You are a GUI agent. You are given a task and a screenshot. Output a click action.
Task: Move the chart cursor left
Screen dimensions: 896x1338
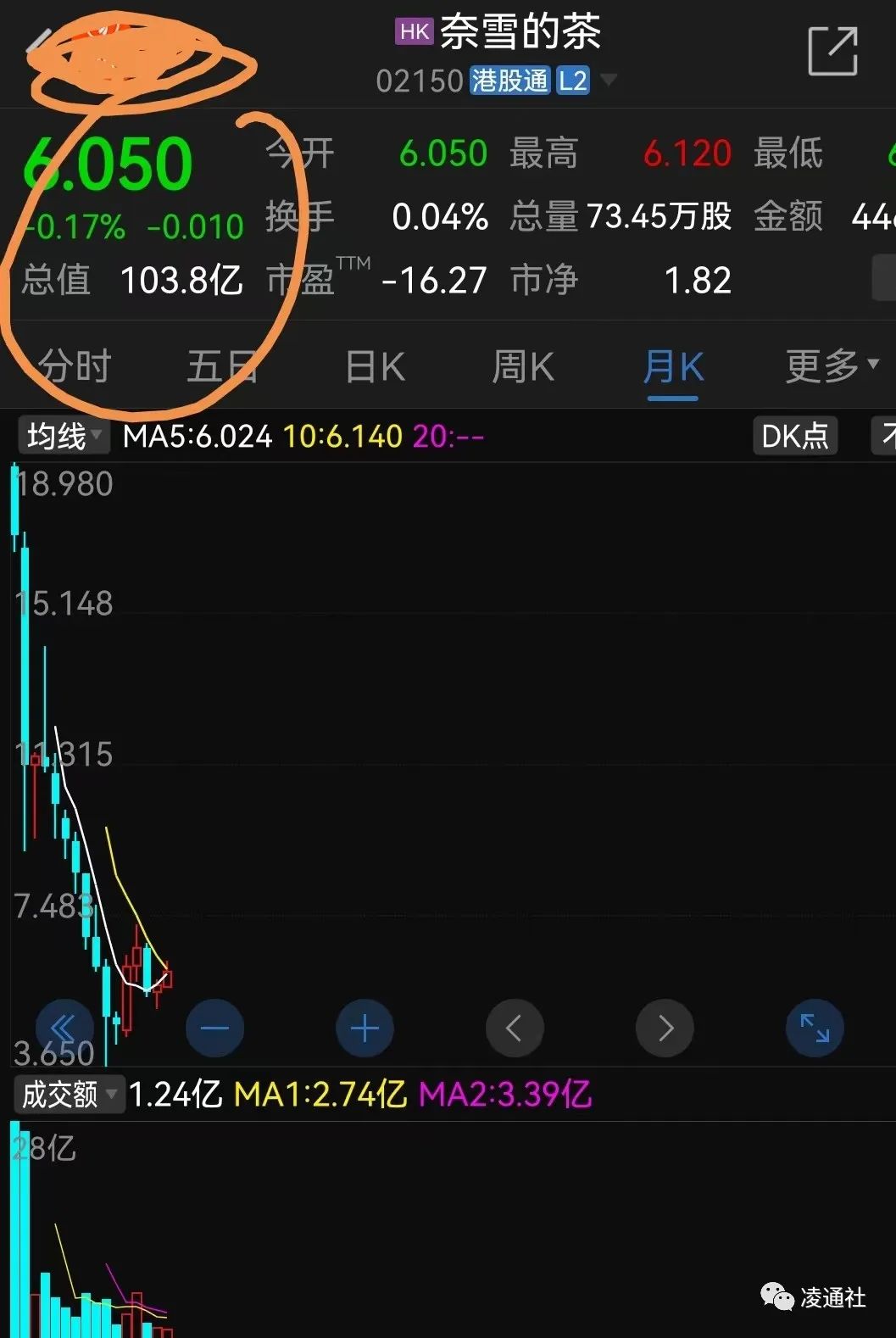514,1029
